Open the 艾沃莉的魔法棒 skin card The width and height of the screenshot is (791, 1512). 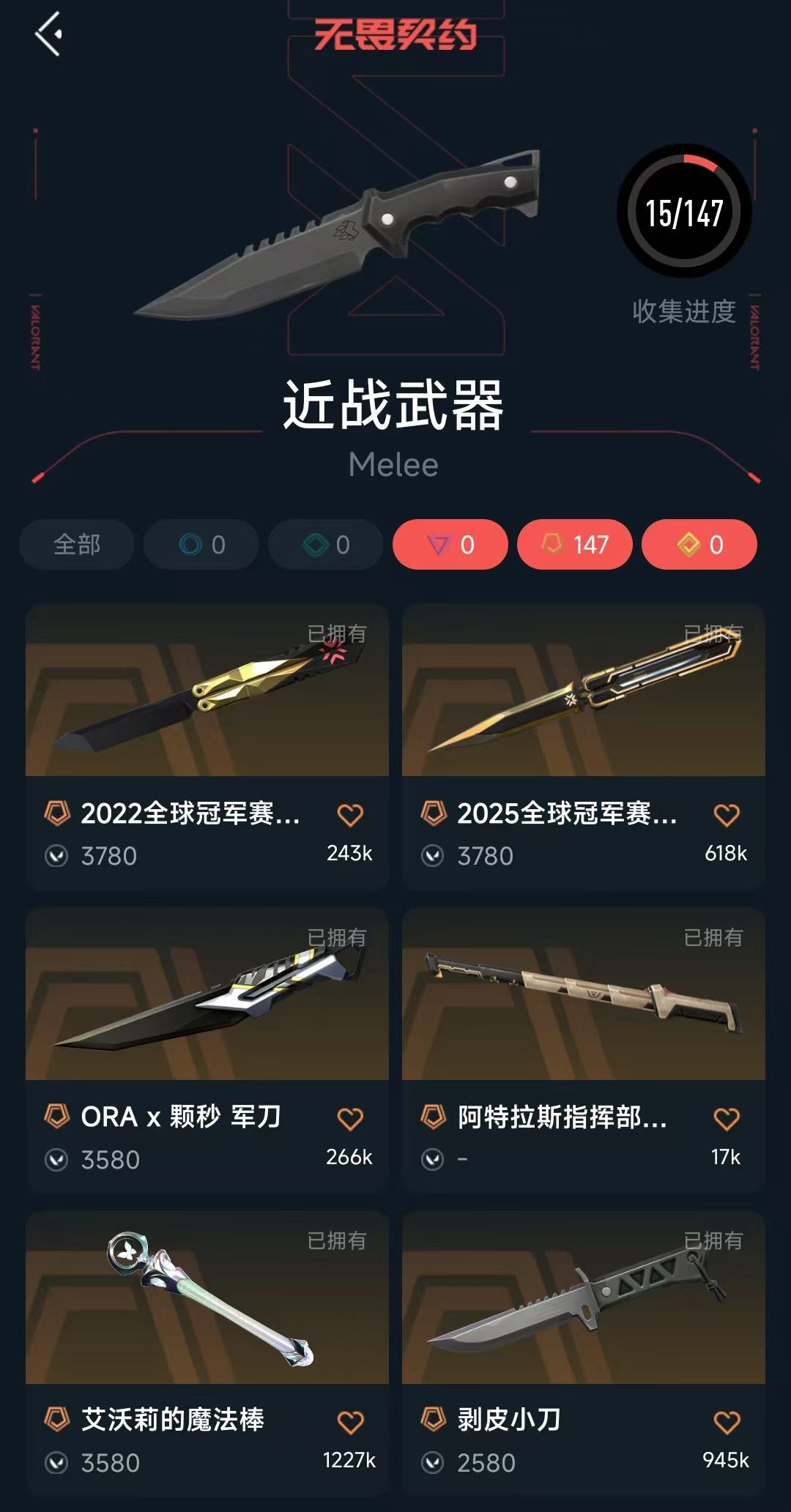coord(207,1353)
